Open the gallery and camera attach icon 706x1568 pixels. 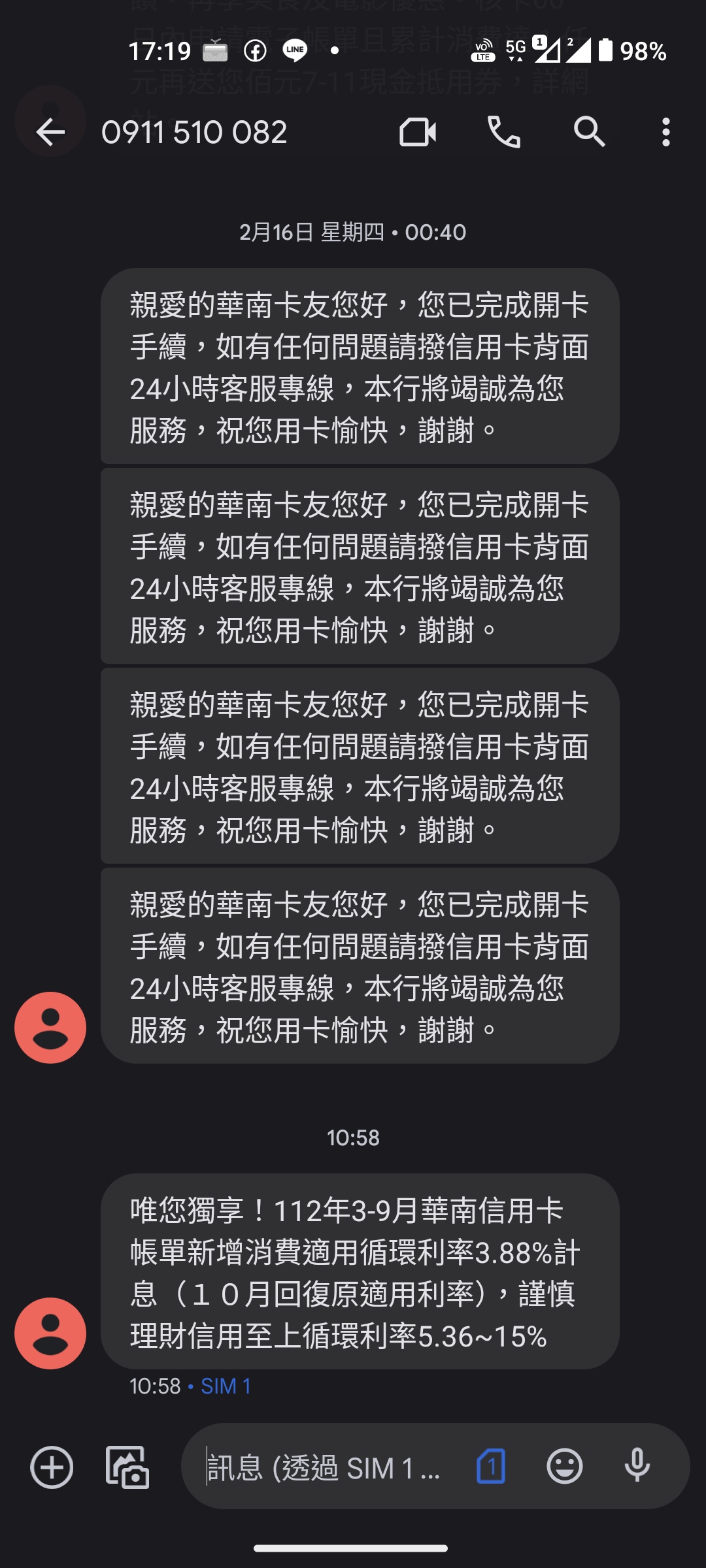click(x=127, y=1467)
